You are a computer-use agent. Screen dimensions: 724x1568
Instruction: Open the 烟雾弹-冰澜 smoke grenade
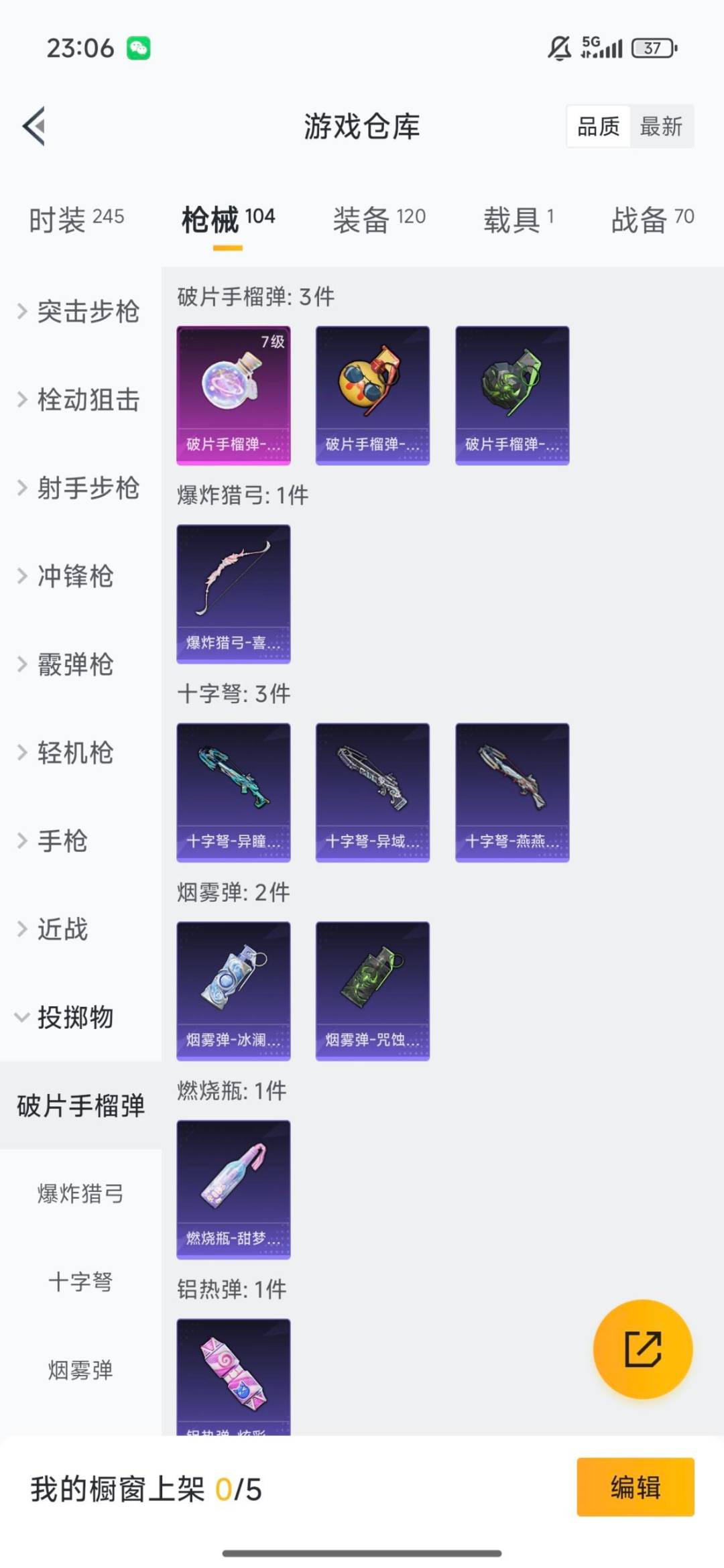[x=233, y=991]
